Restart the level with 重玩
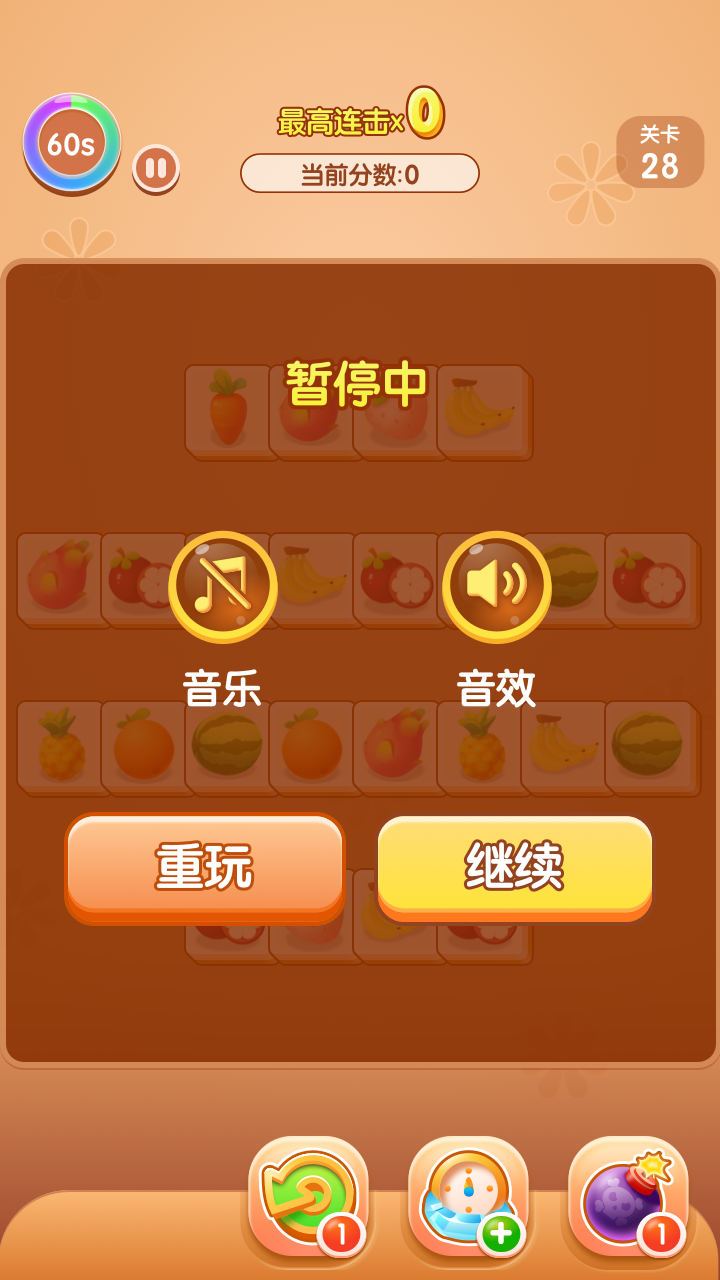The width and height of the screenshot is (720, 1280). pos(205,865)
